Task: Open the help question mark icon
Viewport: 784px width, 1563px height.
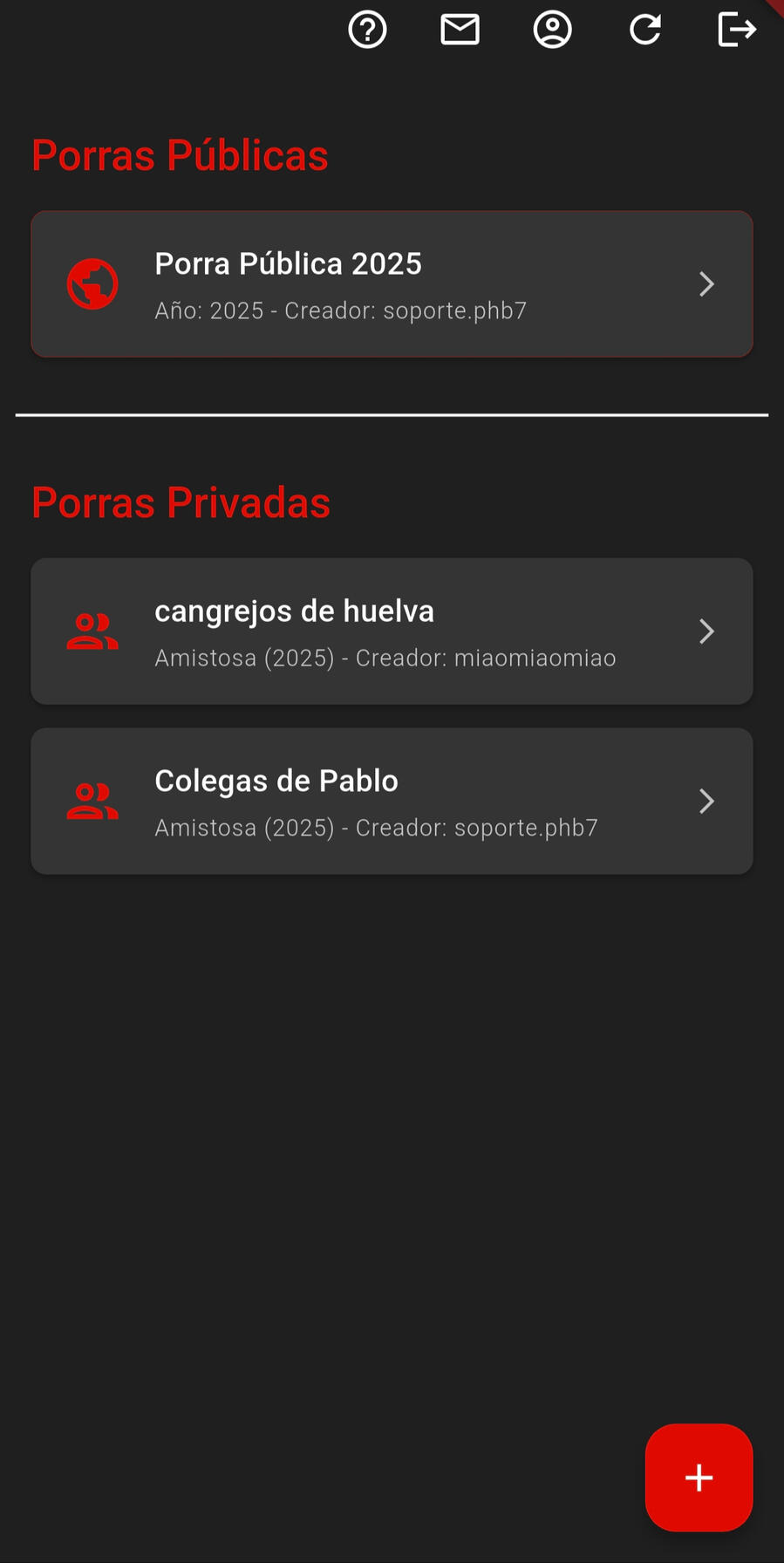Action: click(x=367, y=30)
